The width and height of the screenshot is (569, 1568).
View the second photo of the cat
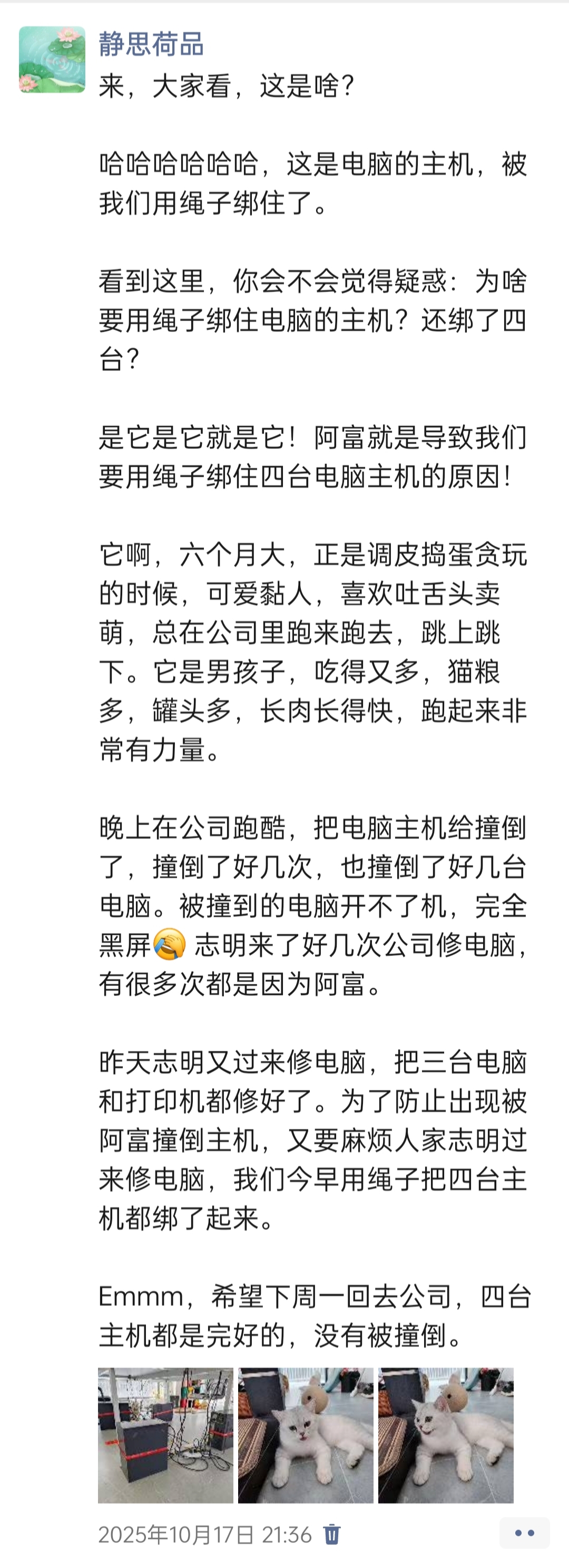click(306, 1435)
